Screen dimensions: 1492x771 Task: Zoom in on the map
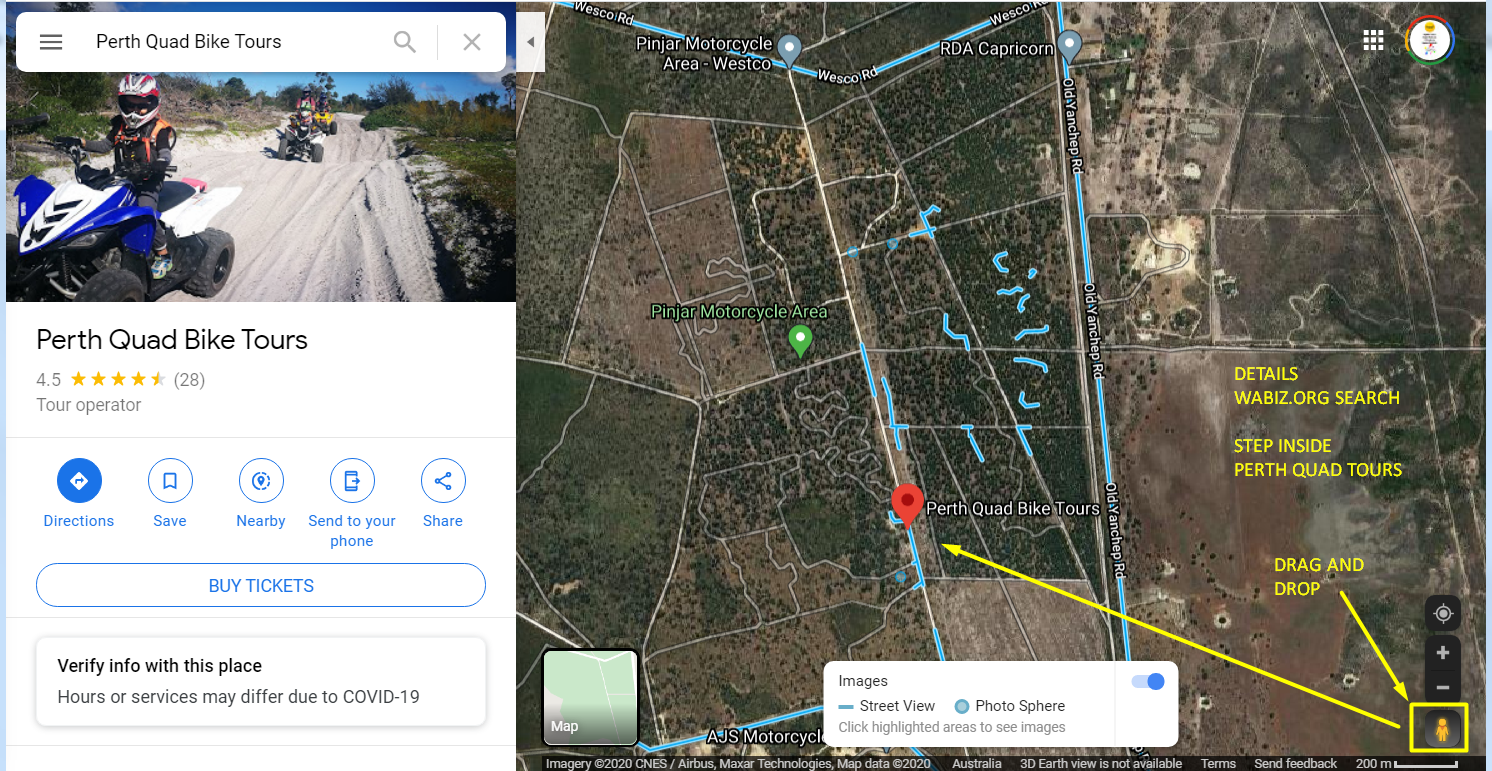pos(1442,653)
